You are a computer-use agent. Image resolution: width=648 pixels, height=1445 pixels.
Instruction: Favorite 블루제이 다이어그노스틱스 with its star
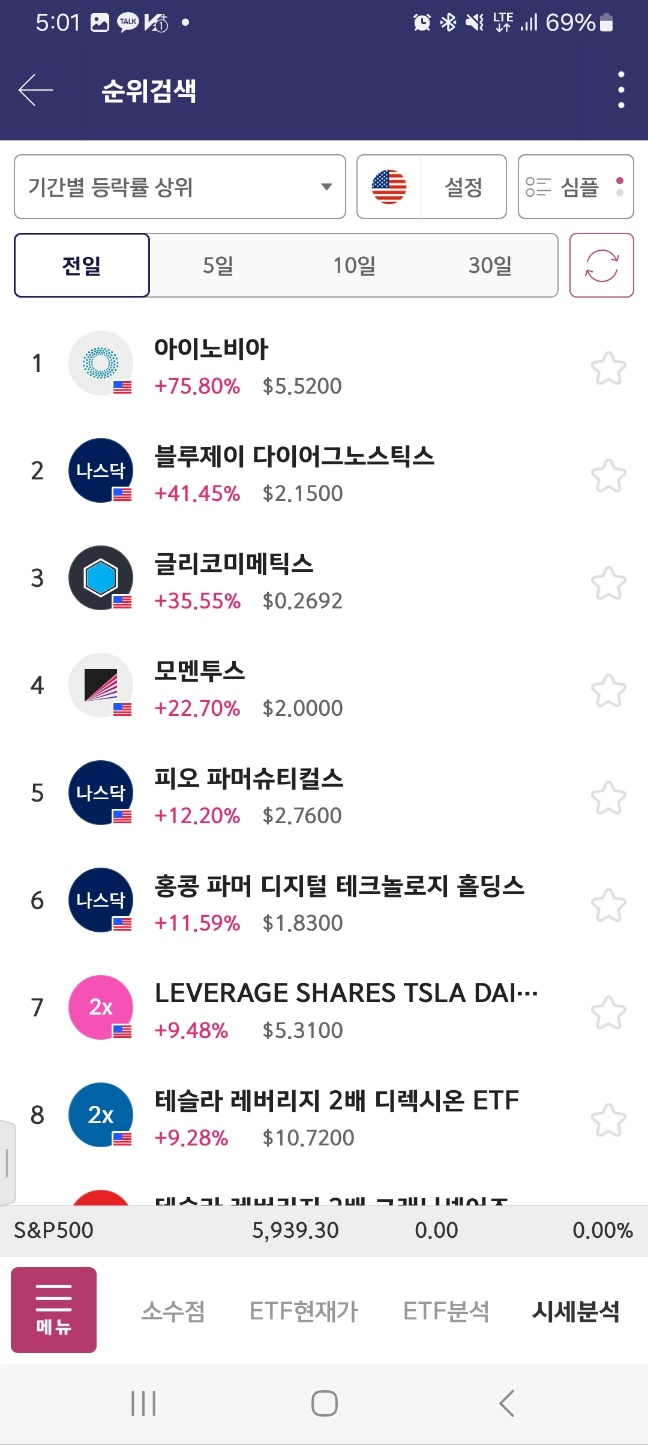(x=608, y=475)
